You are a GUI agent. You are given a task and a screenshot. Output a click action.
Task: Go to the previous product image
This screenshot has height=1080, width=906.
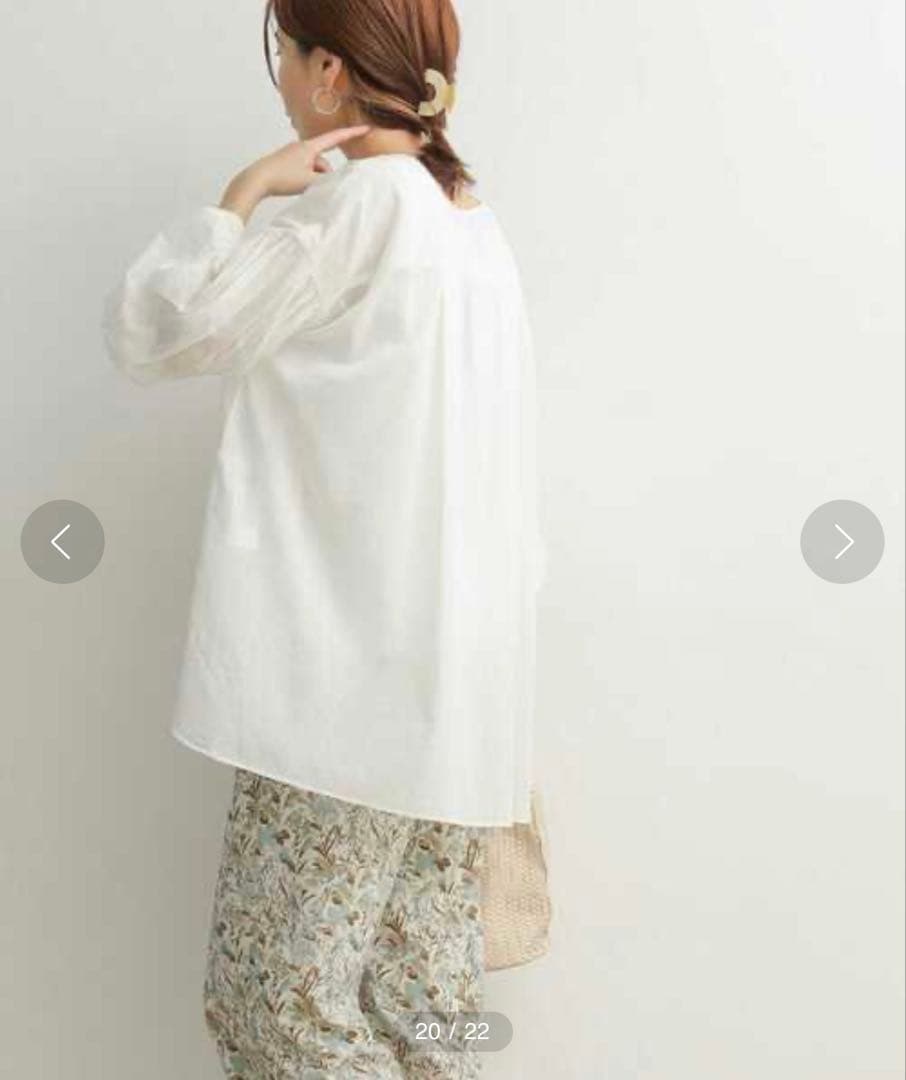63,541
